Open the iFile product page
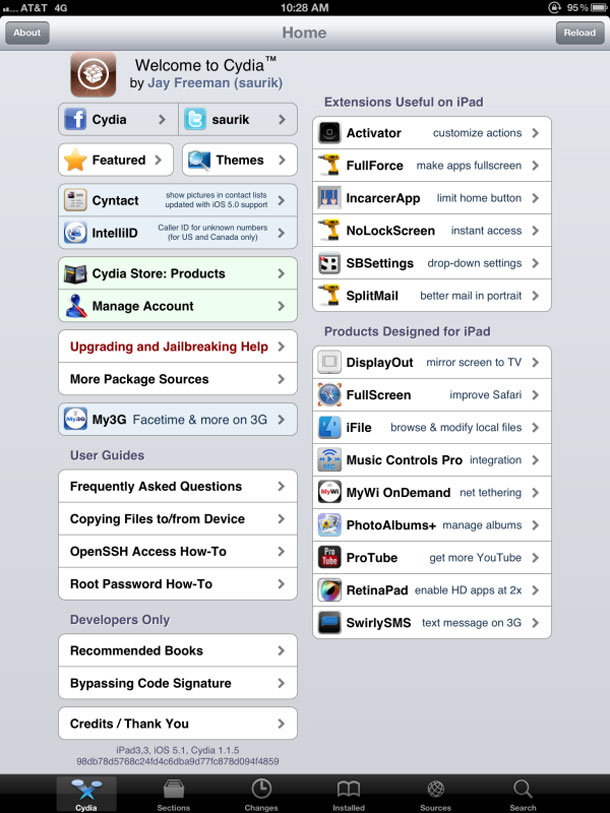The image size is (610, 813). 431,427
